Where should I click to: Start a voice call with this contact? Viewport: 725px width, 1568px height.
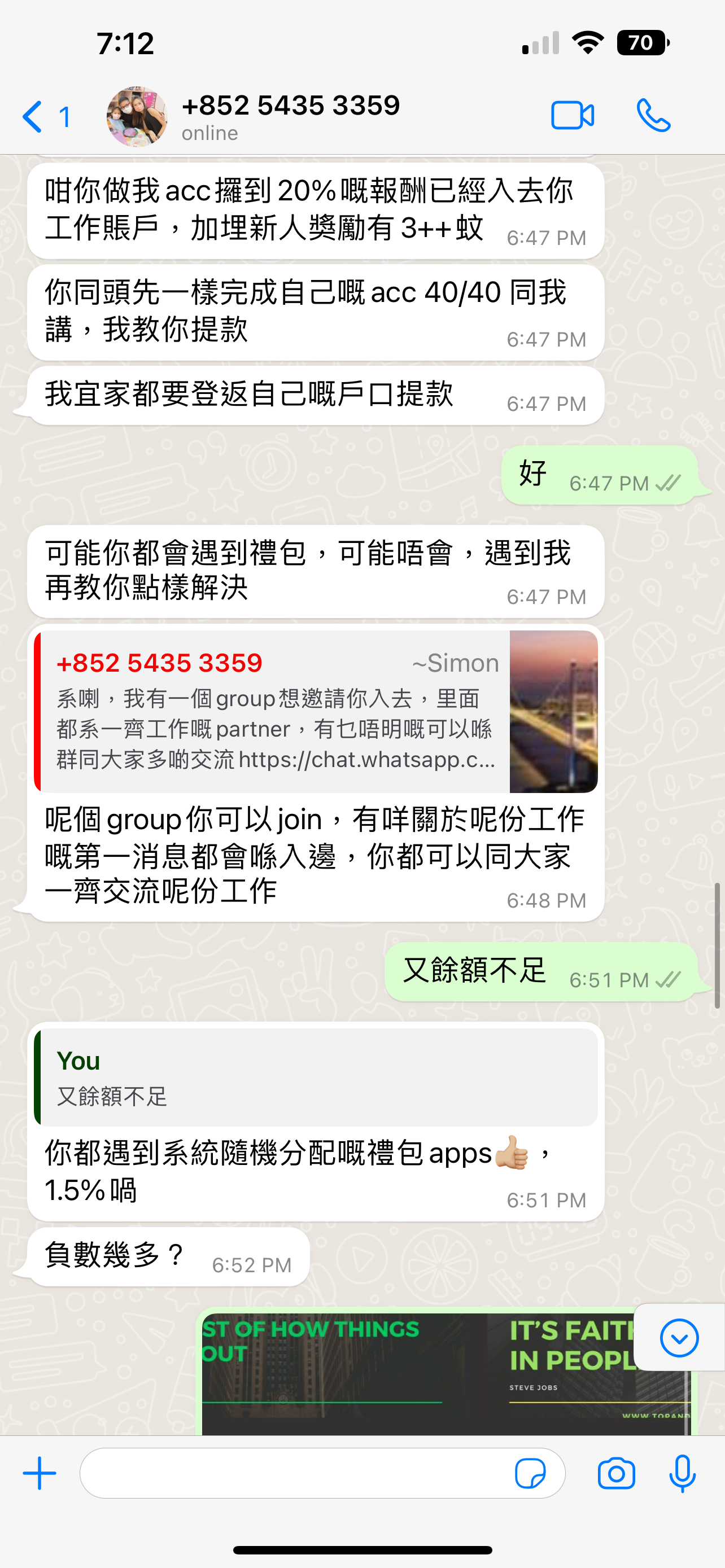coord(653,116)
